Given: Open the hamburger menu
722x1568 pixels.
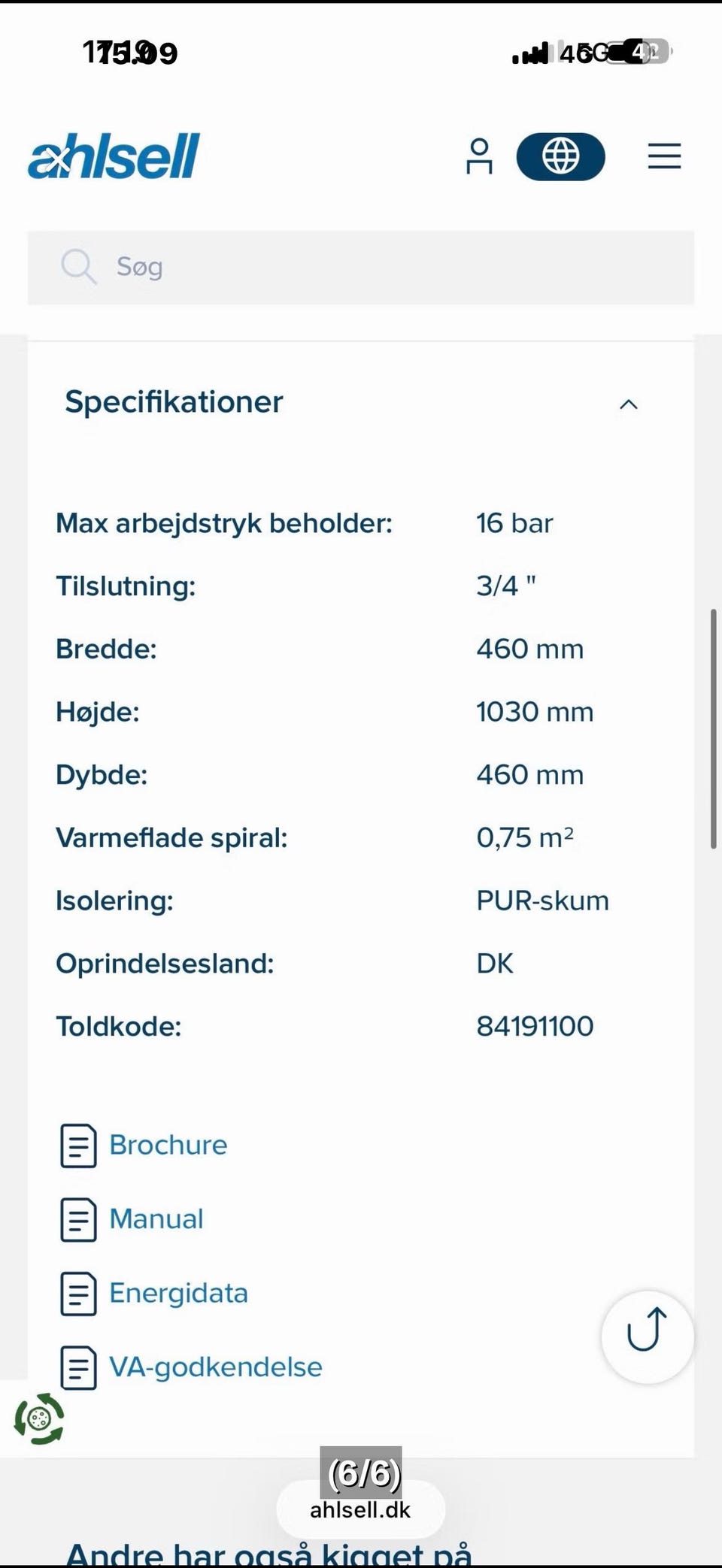Looking at the screenshot, I should click(664, 156).
